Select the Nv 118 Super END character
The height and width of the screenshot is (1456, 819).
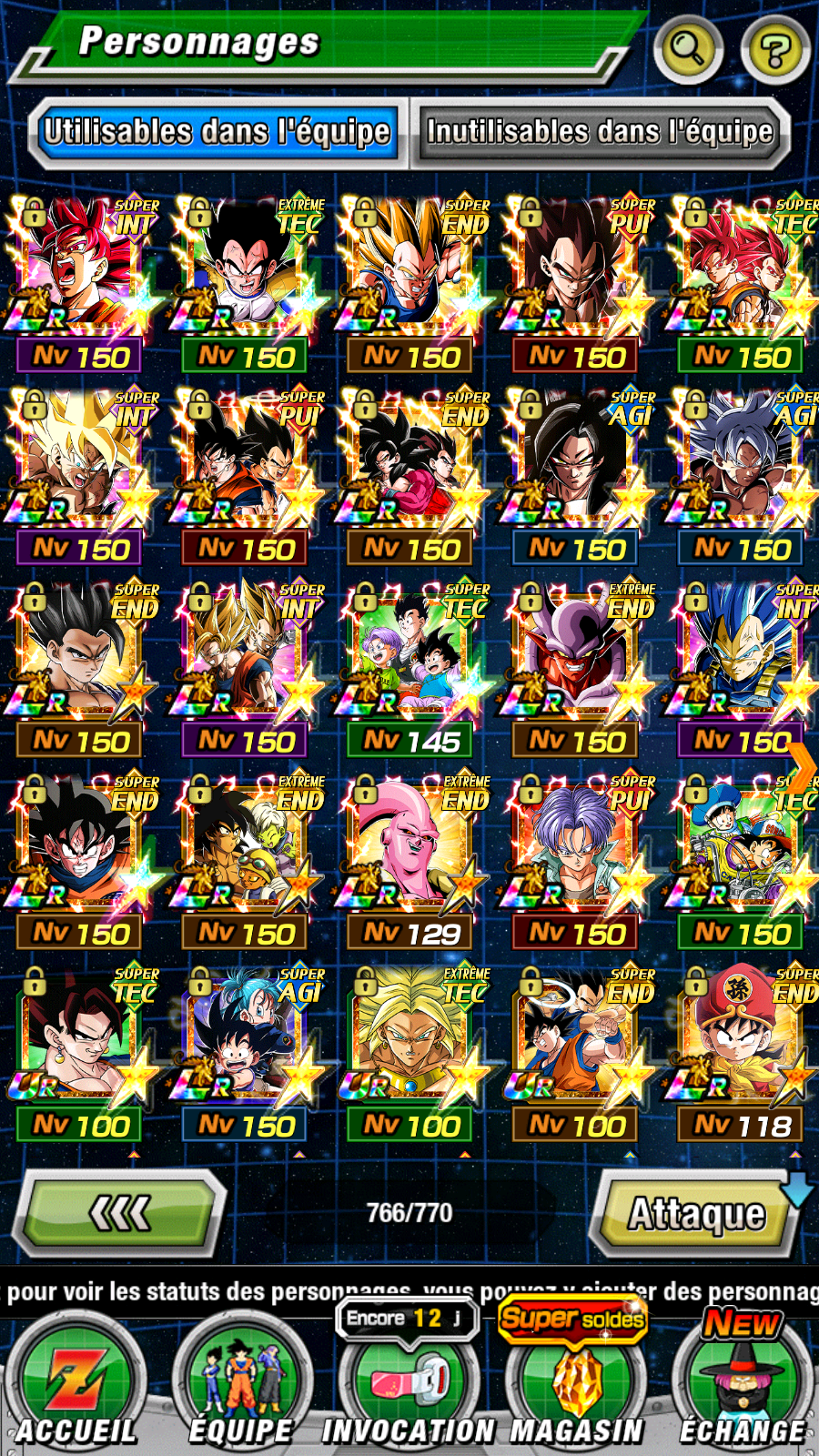tap(742, 1053)
